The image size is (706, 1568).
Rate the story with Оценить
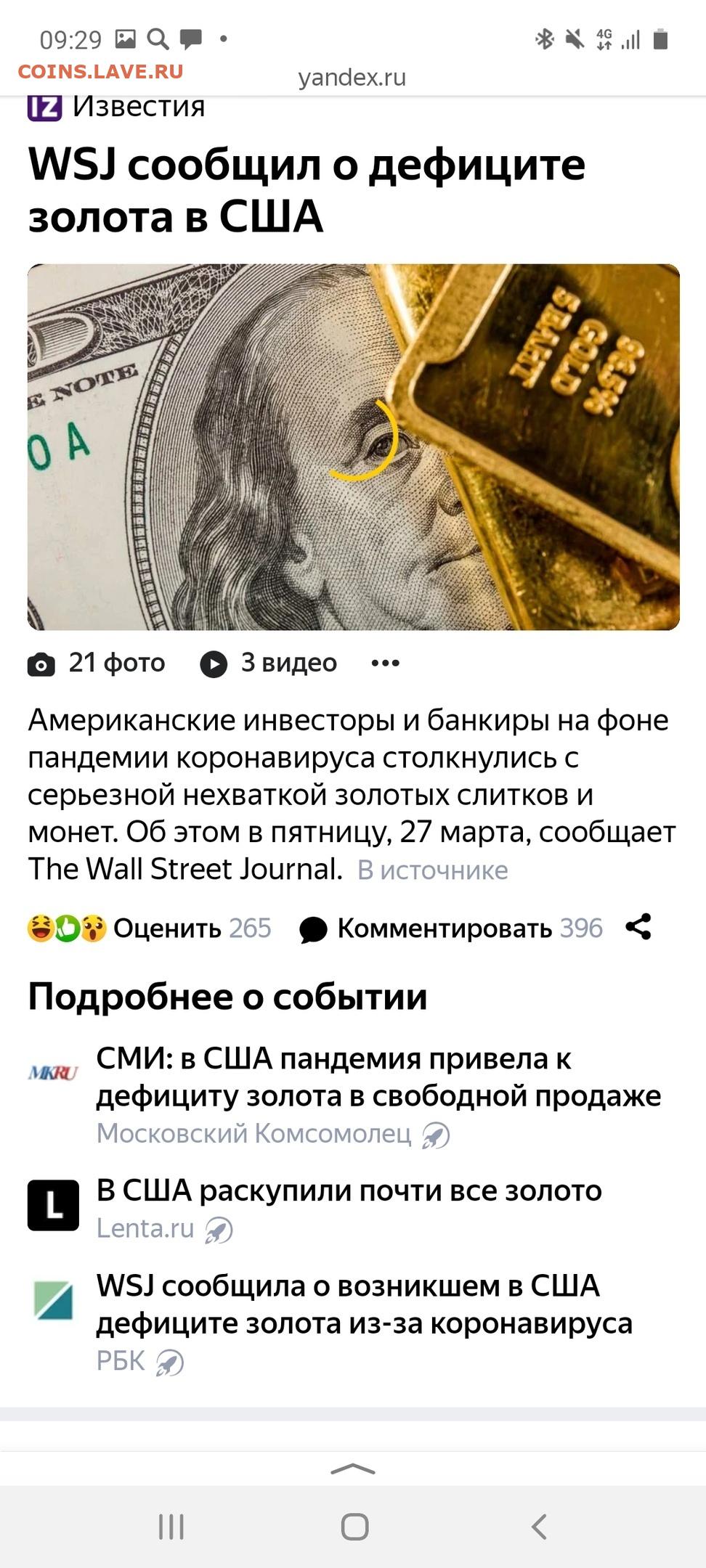click(x=150, y=928)
